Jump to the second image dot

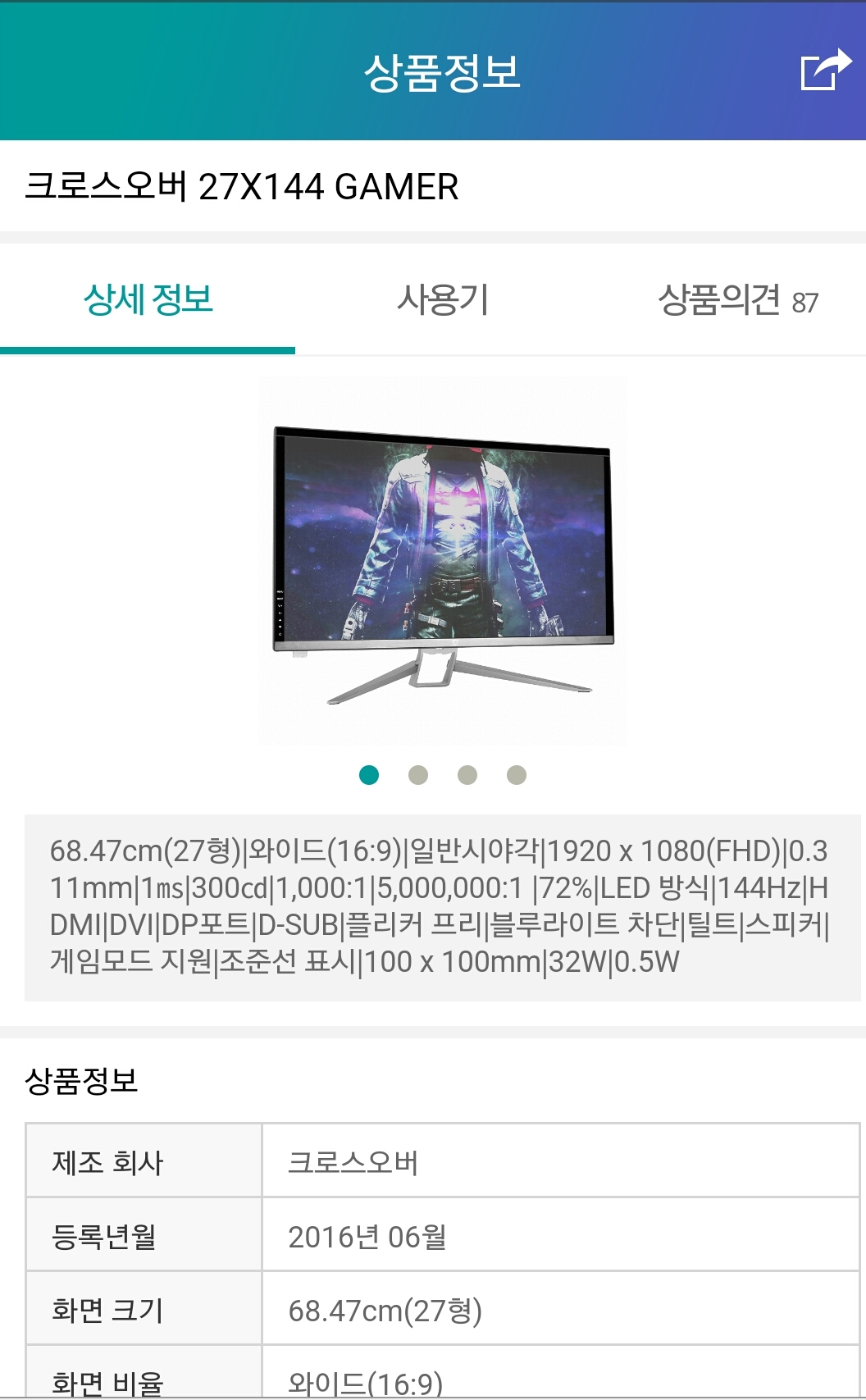tap(418, 775)
